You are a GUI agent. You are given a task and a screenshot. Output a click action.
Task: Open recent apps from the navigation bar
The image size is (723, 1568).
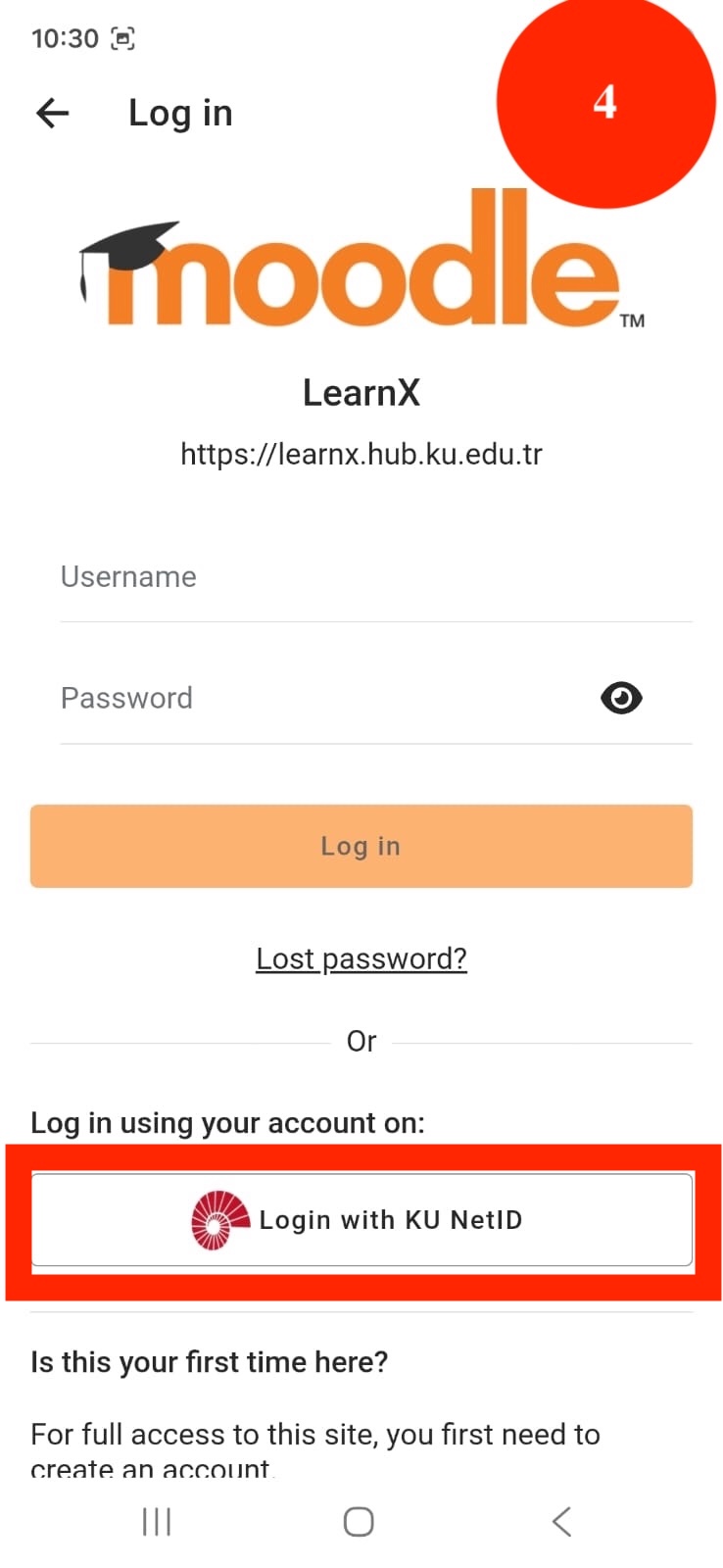157,1522
